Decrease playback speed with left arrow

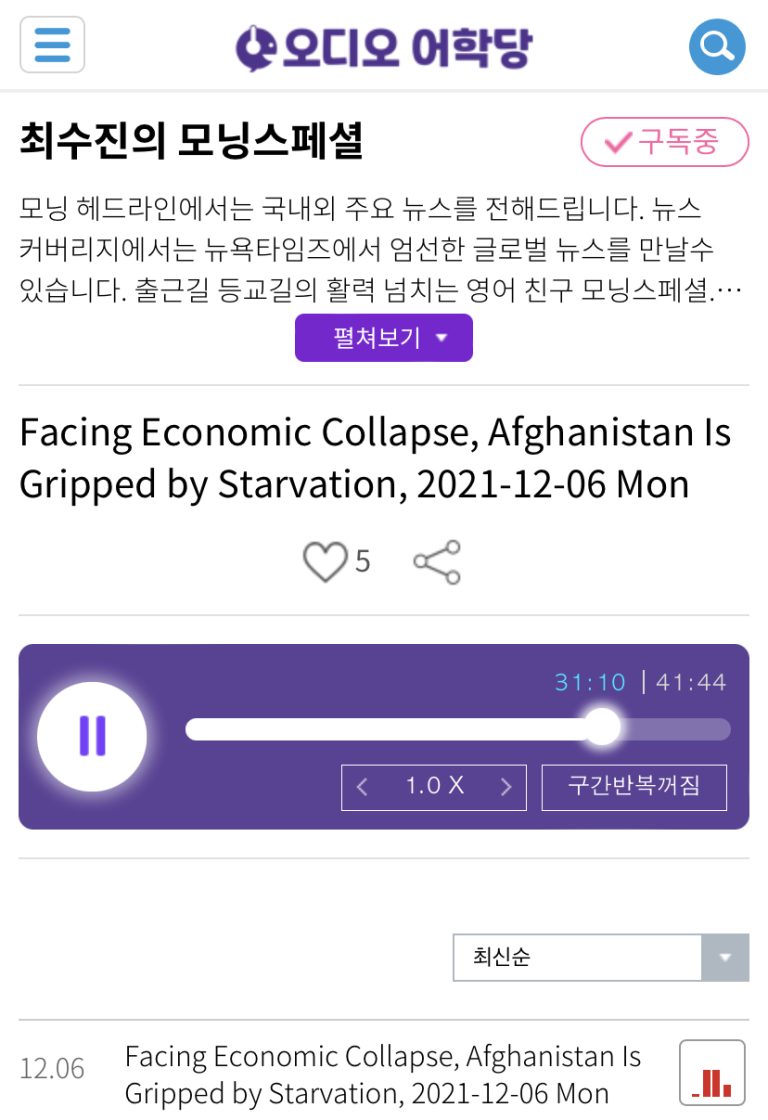point(362,788)
